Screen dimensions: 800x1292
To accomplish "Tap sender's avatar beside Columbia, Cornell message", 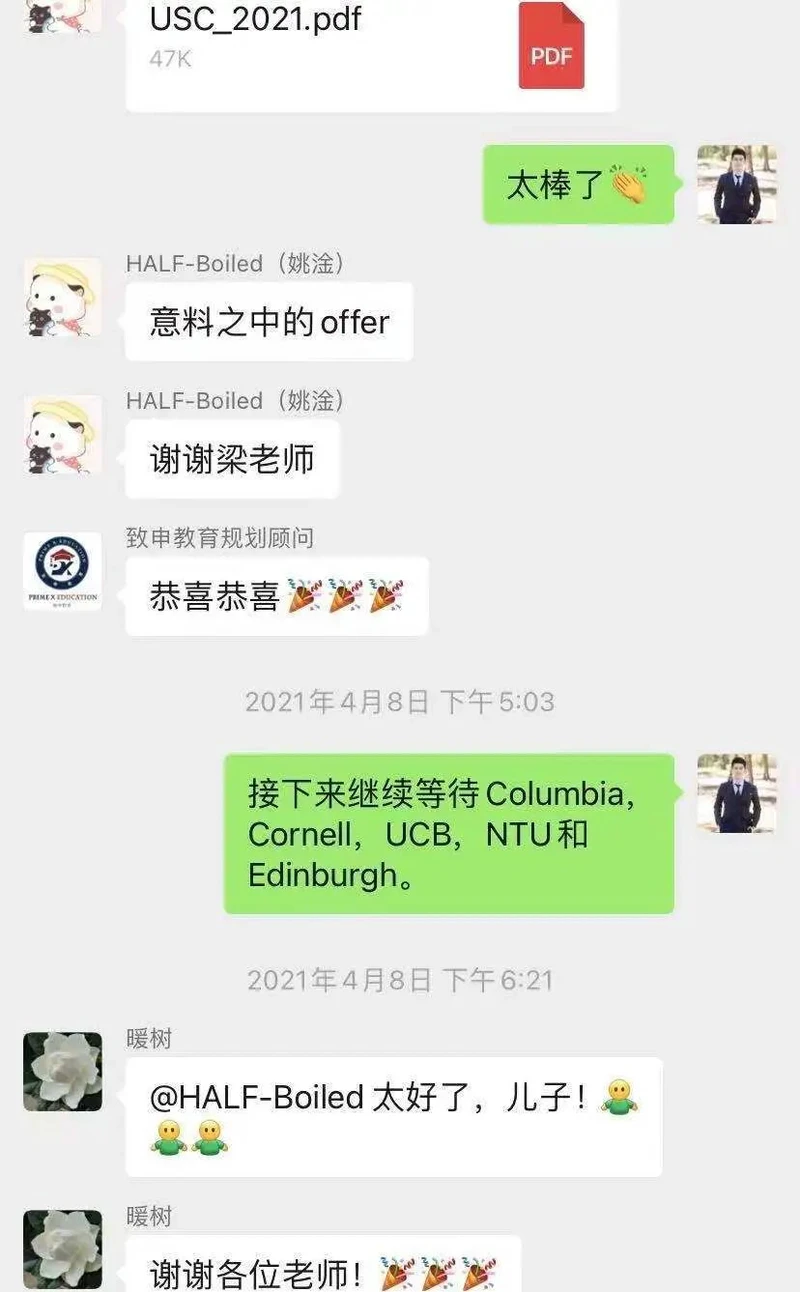I will point(737,793).
